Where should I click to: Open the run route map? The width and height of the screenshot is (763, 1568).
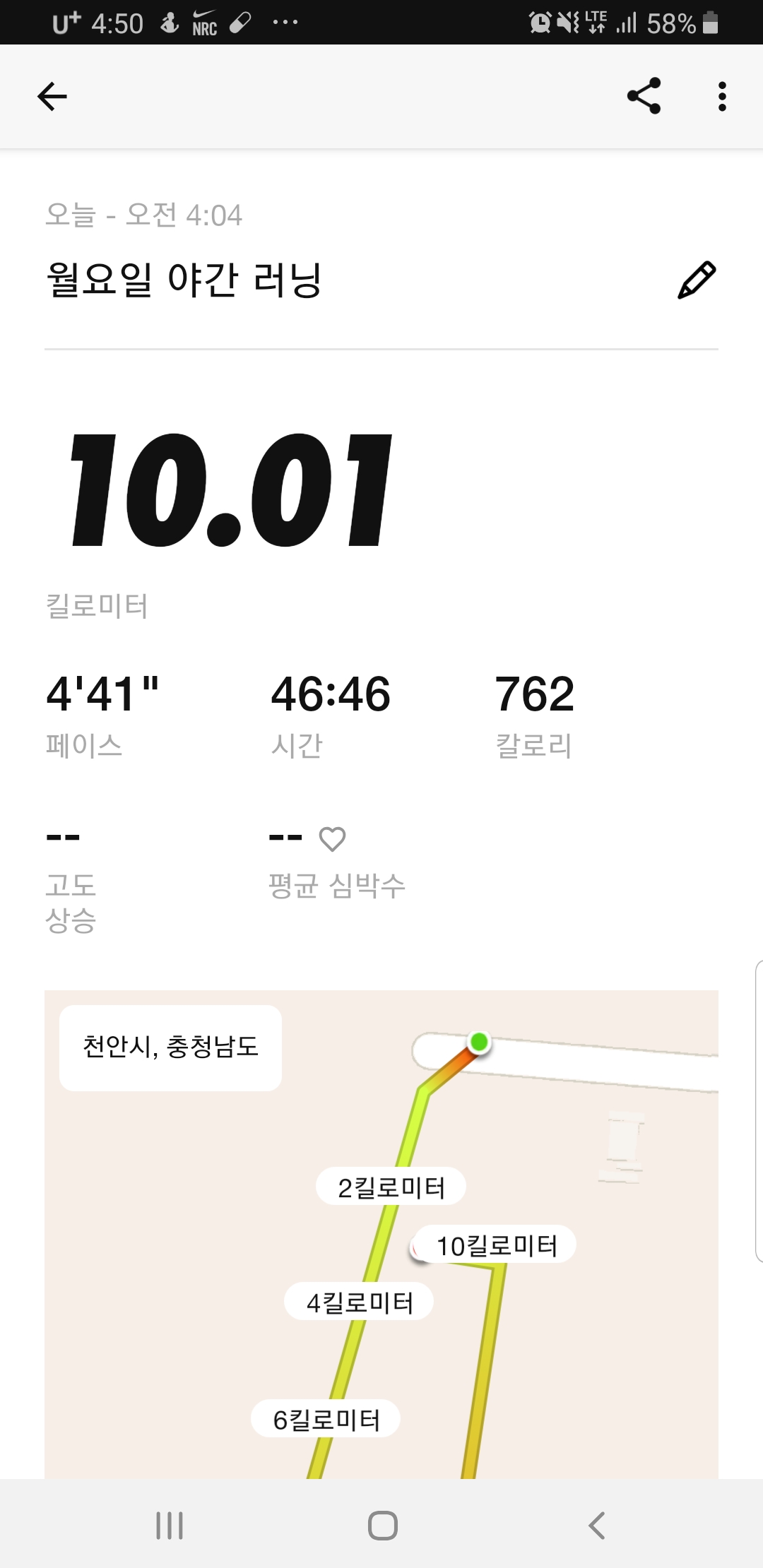(381, 1235)
